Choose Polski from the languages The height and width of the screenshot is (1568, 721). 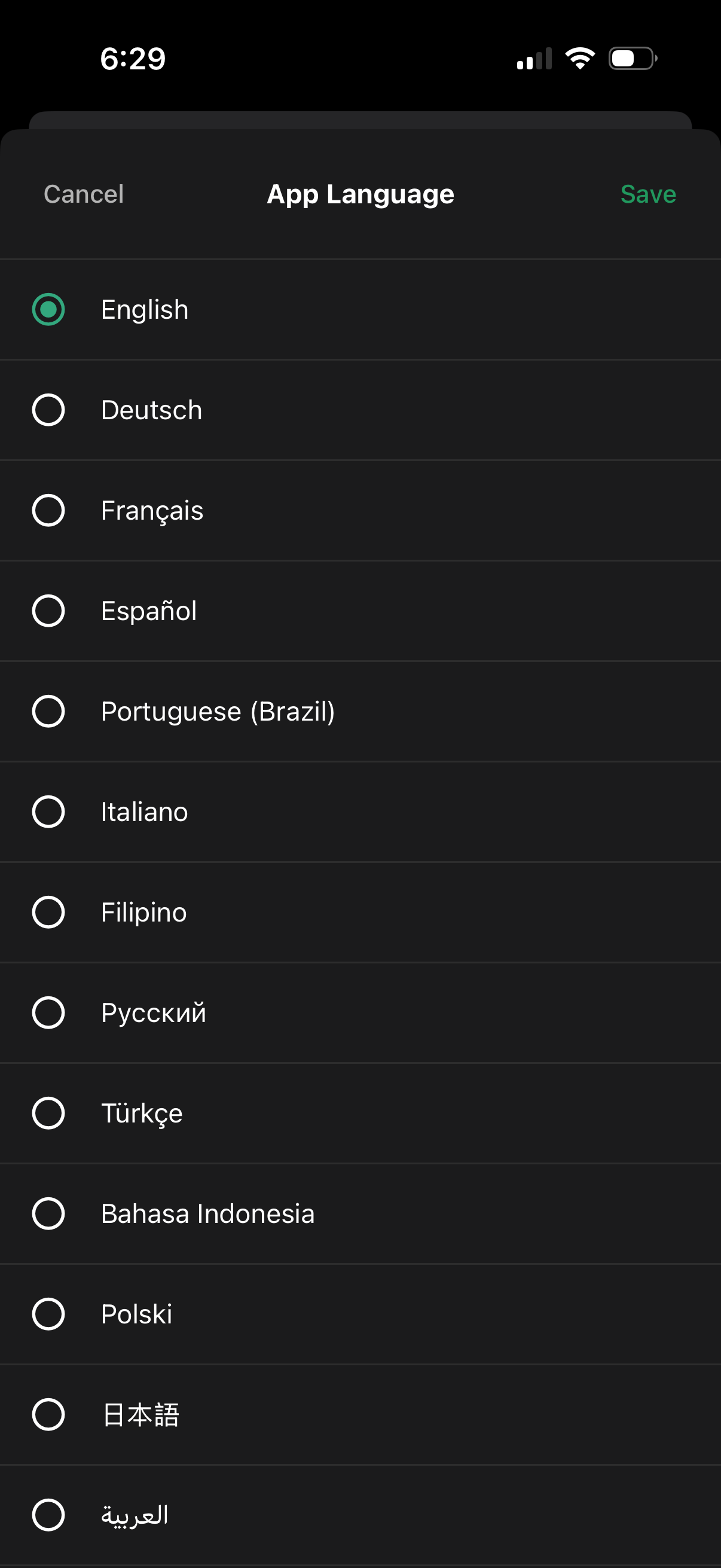click(x=48, y=1314)
